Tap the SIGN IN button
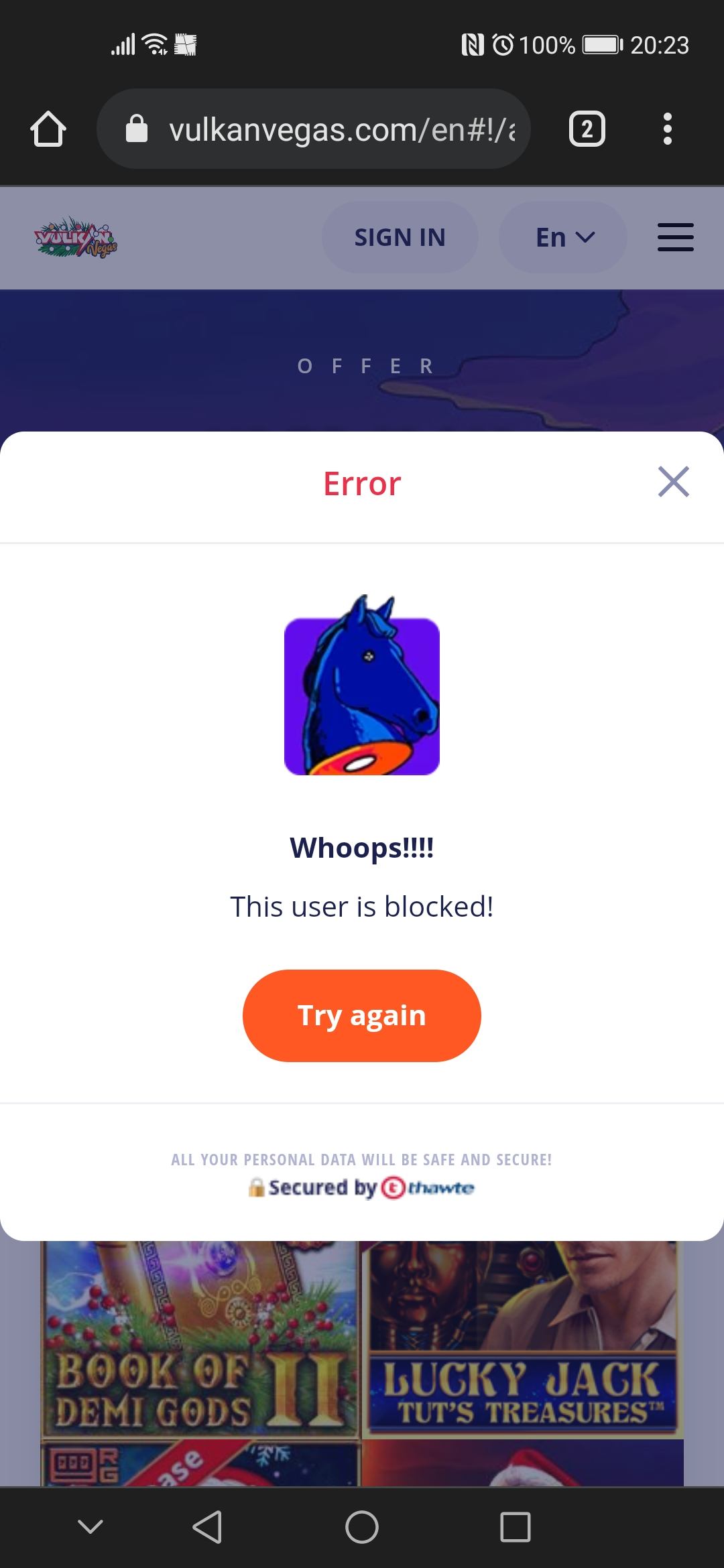Viewport: 724px width, 1568px height. point(400,237)
